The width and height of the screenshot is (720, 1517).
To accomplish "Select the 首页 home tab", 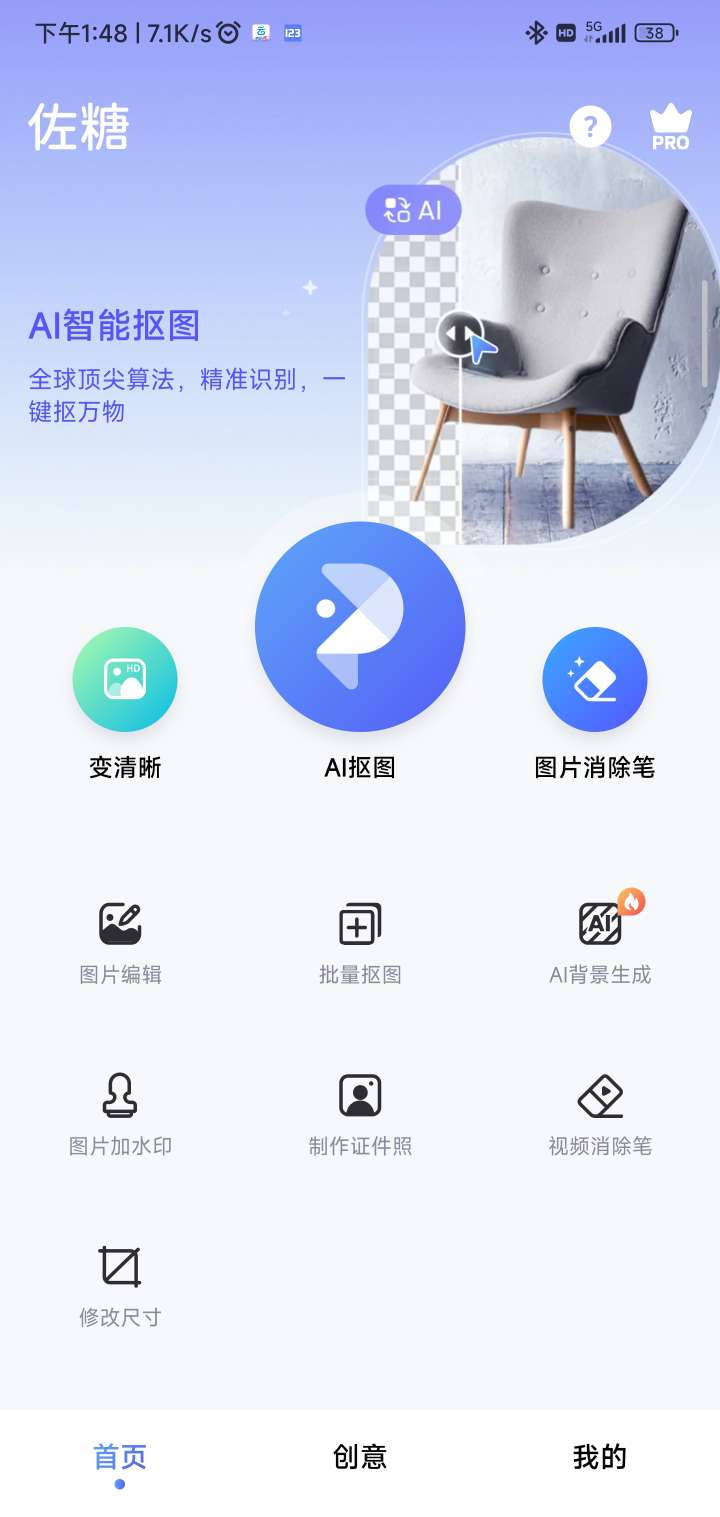I will click(x=120, y=1457).
